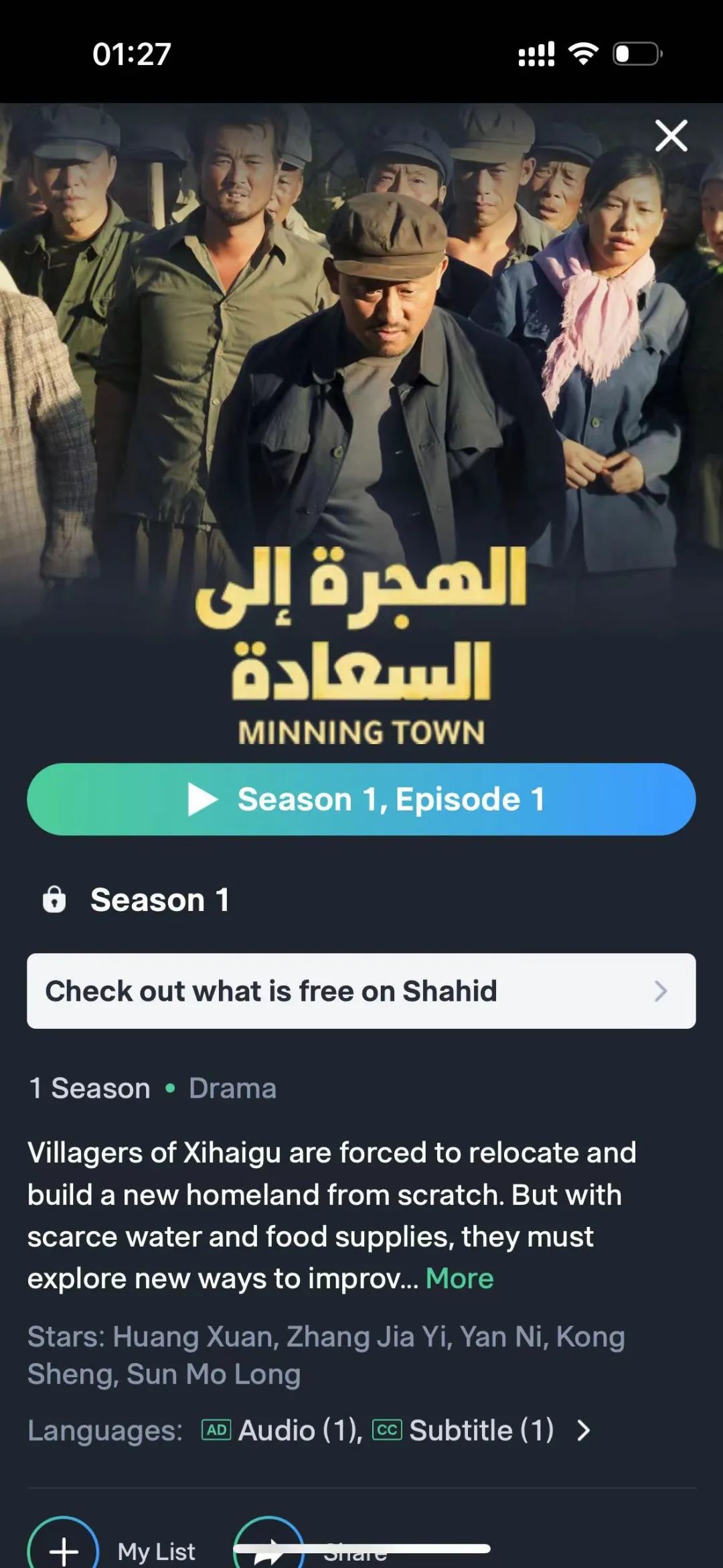
Task: Play Season 1, Episode 1
Action: point(361,799)
